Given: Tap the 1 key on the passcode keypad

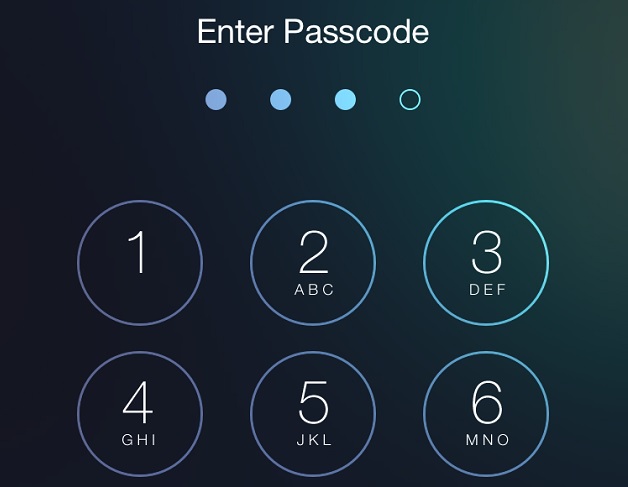Looking at the screenshot, I should 140,263.
